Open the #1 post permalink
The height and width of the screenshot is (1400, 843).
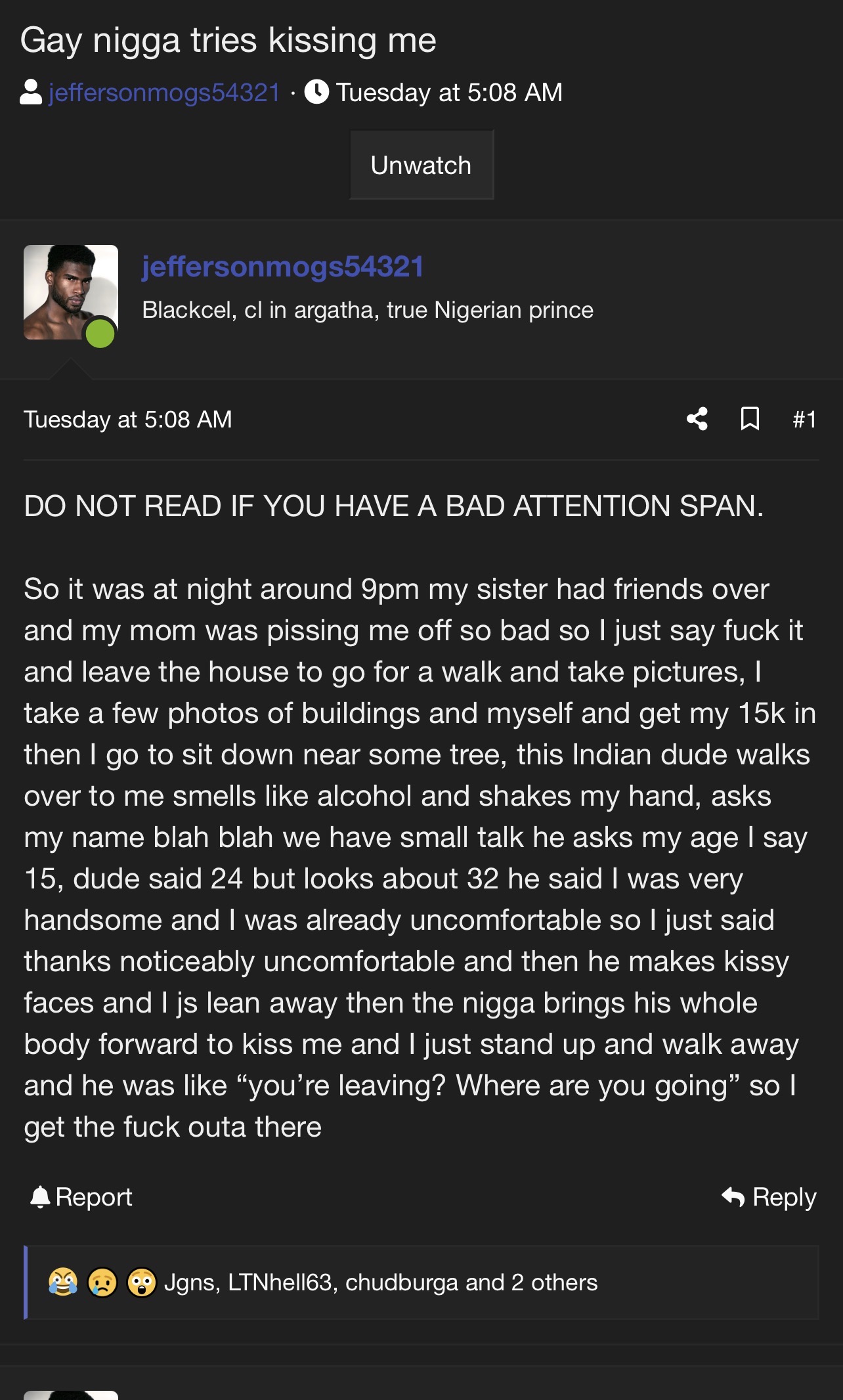(804, 419)
